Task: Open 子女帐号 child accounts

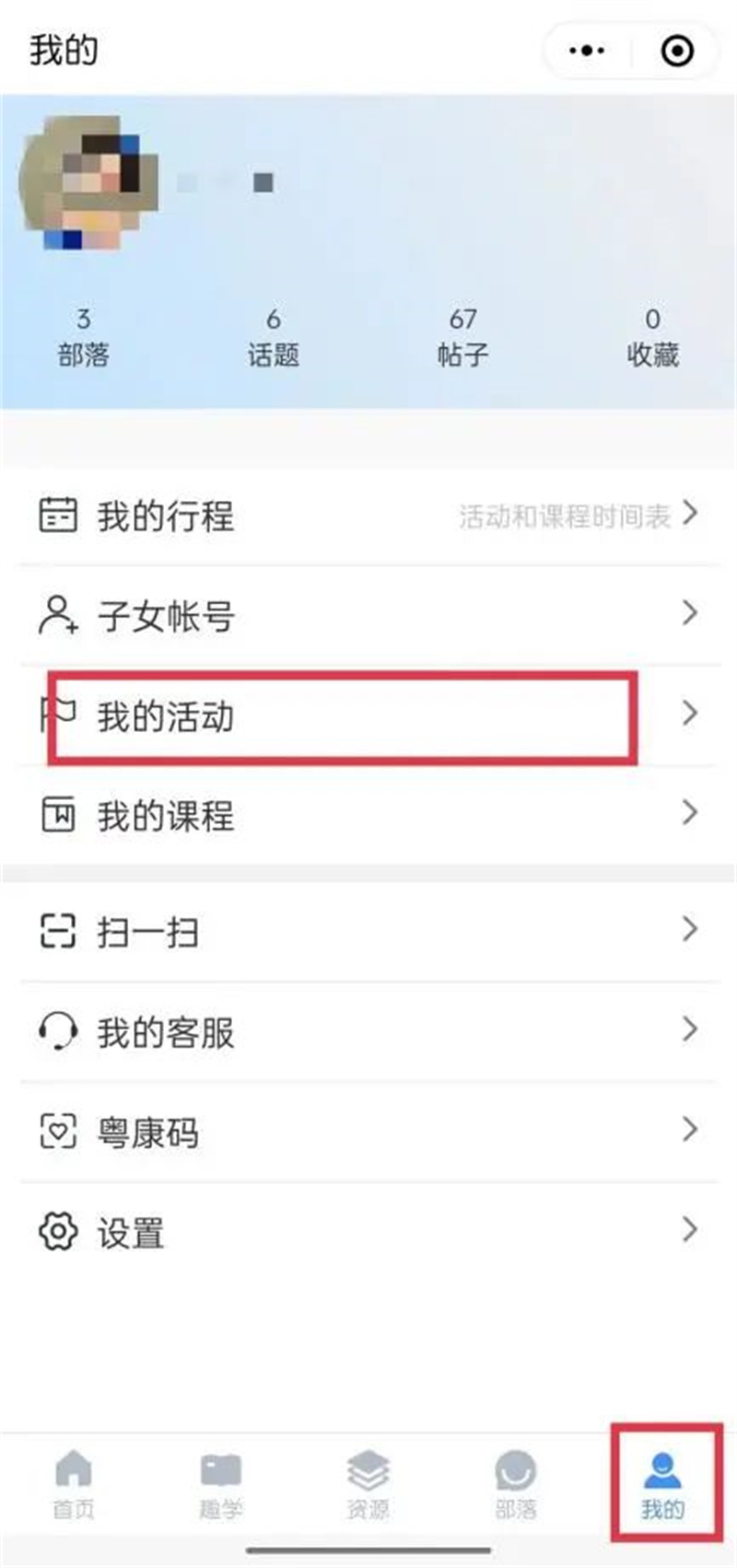Action: 368,615
